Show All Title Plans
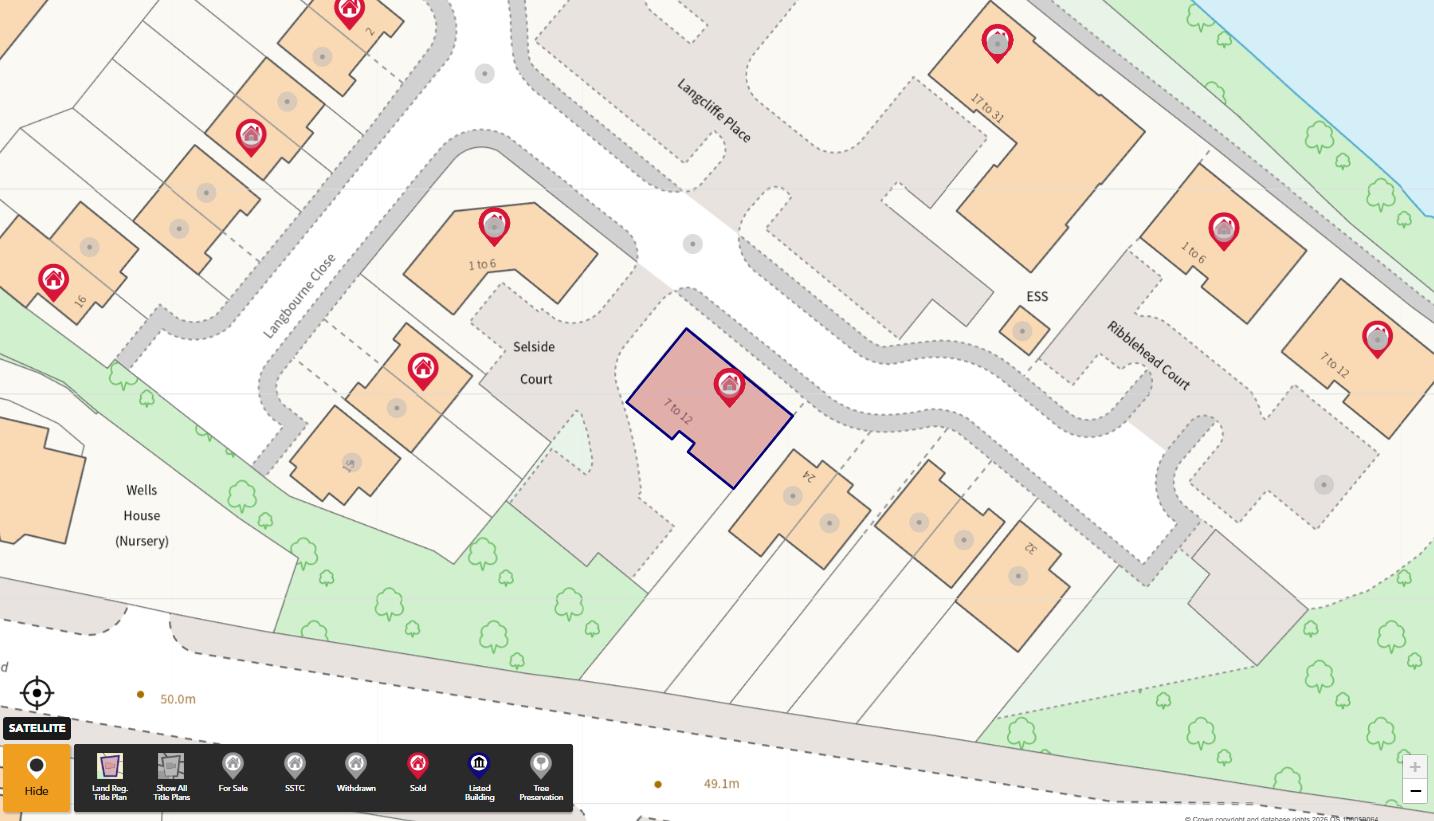This screenshot has height=821, width=1434. [x=171, y=777]
